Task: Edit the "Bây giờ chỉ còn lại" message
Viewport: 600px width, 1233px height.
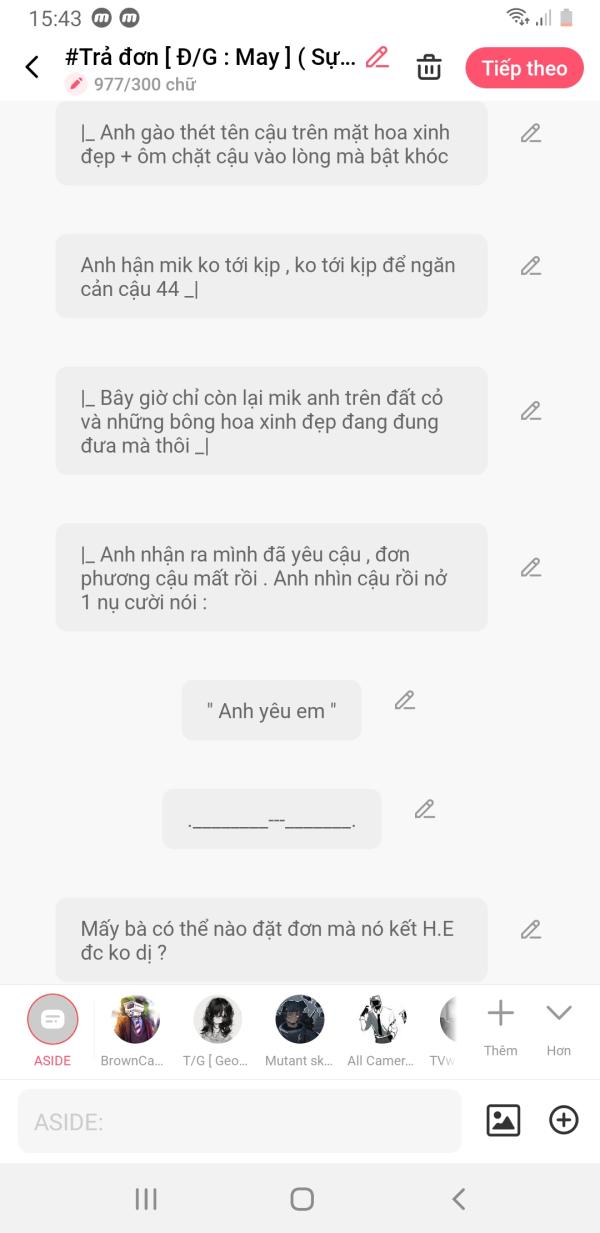Action: pos(531,411)
